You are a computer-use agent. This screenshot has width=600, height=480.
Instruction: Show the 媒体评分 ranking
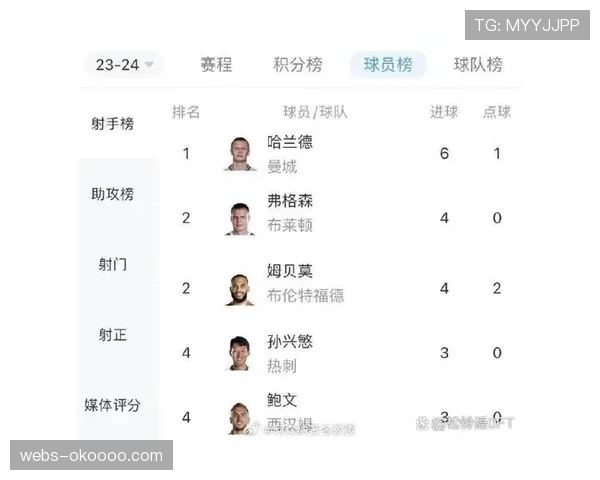(113, 405)
